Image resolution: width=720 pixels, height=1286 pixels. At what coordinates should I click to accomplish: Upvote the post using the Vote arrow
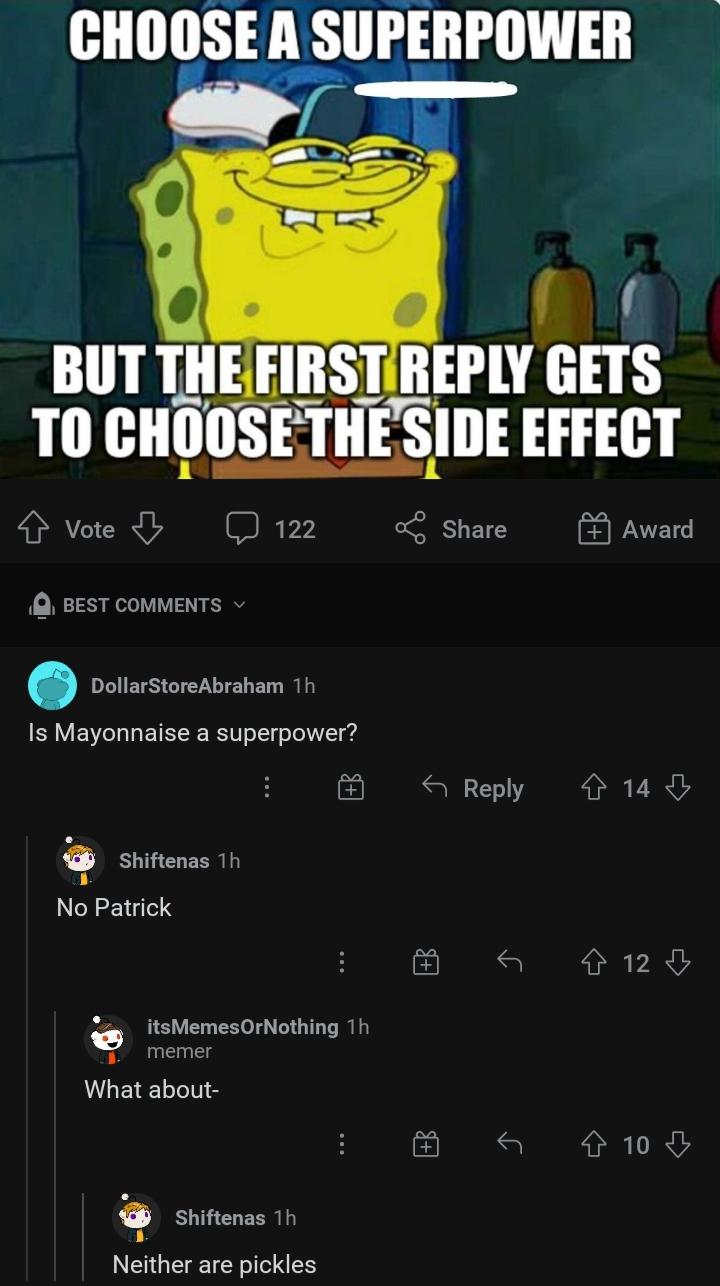coord(33,529)
